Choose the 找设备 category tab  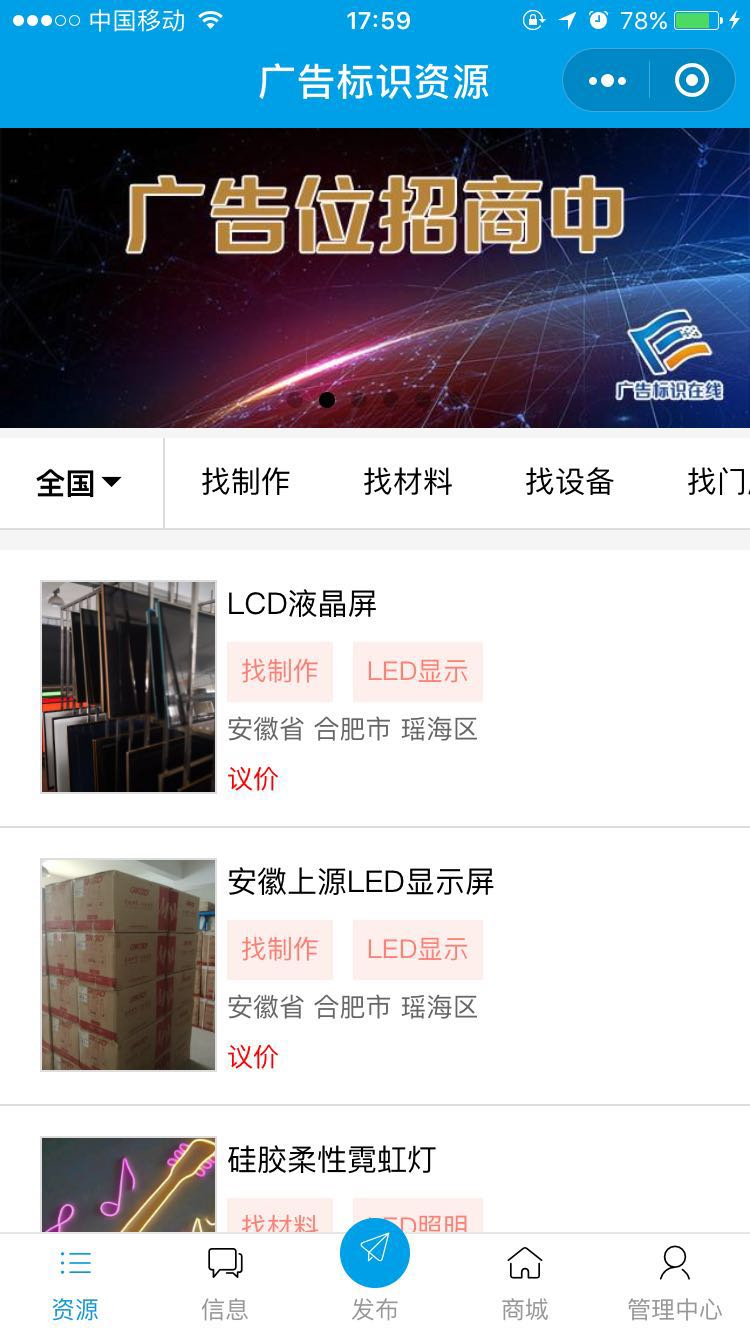coord(570,482)
